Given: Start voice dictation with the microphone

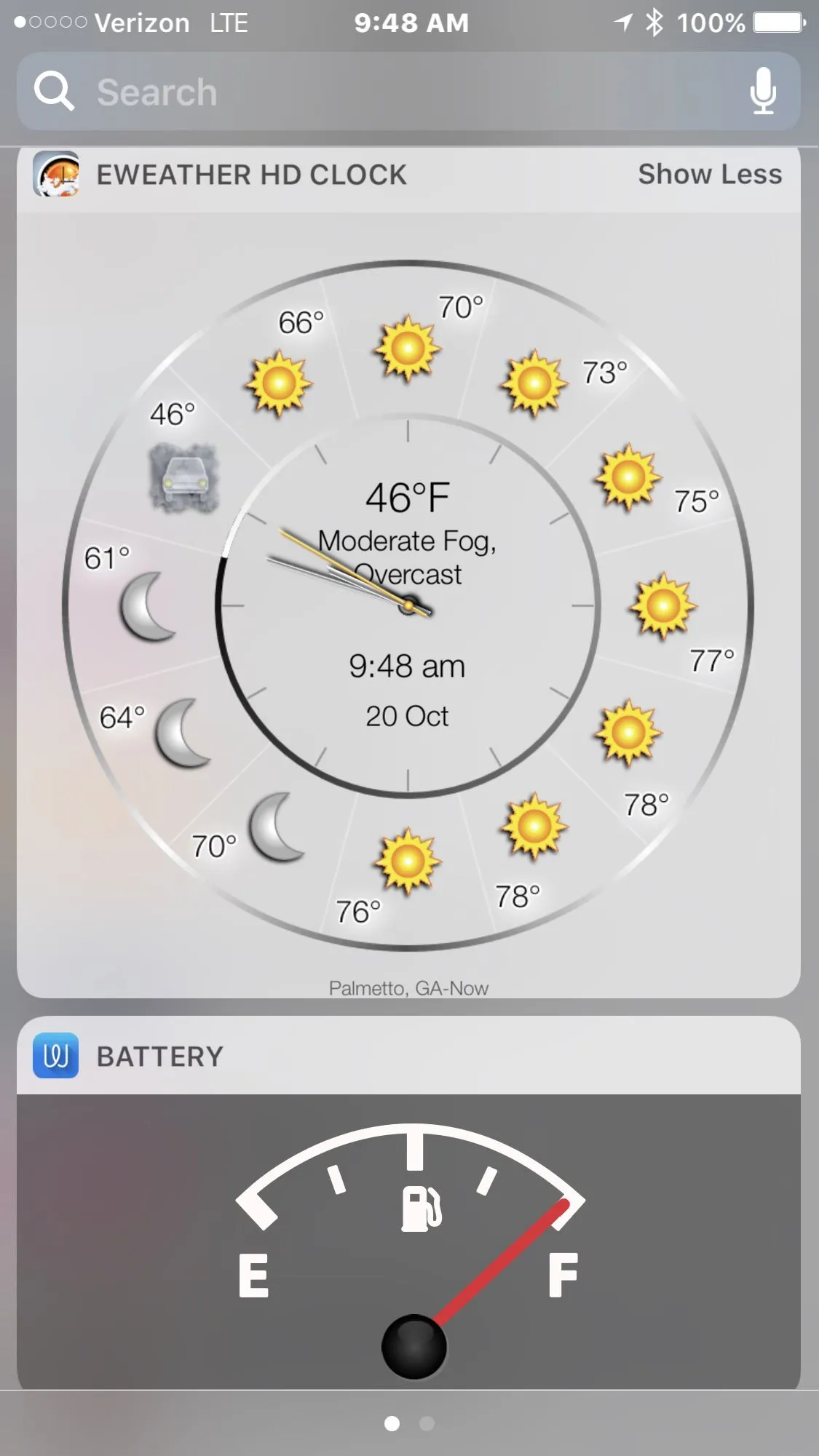Looking at the screenshot, I should (x=762, y=92).
